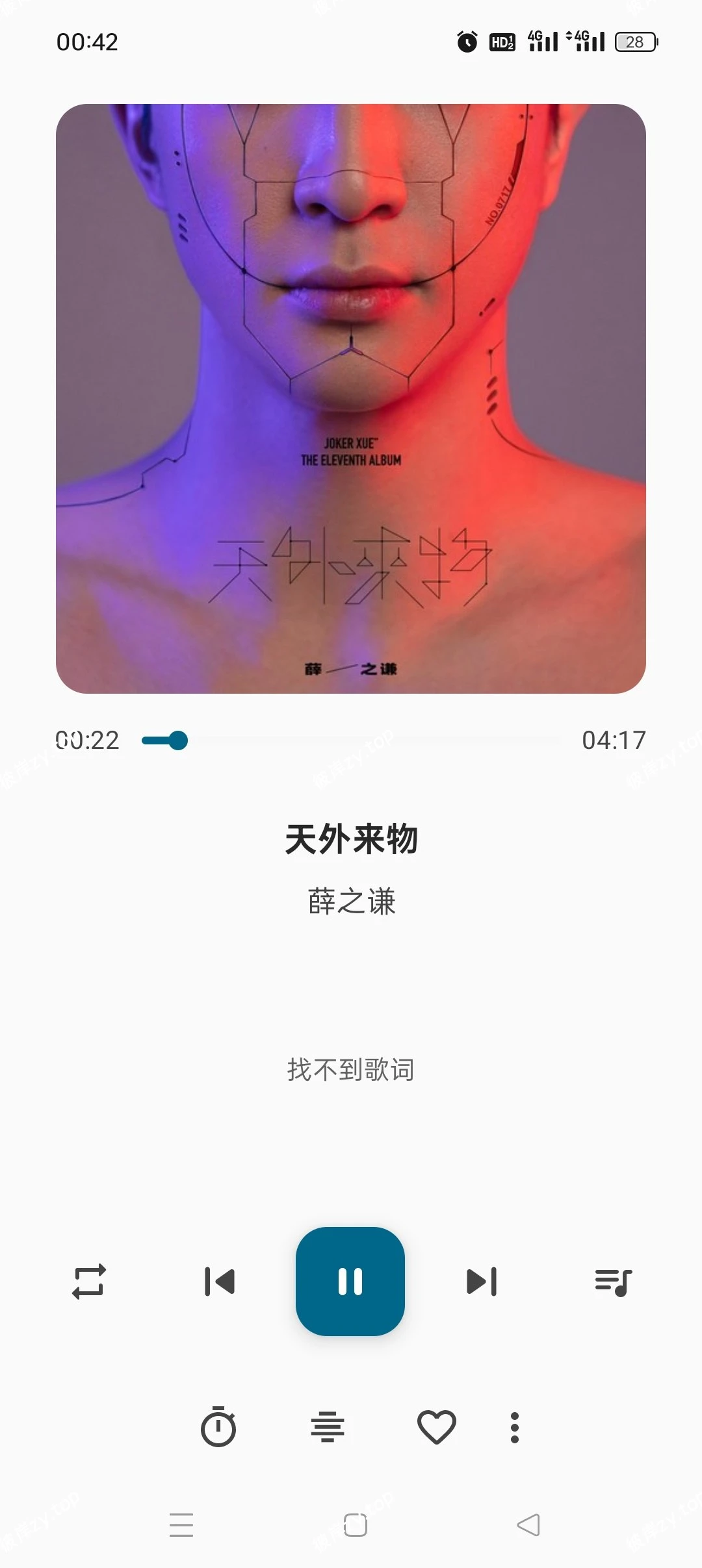Toggle playback with the pause button

tap(351, 1282)
